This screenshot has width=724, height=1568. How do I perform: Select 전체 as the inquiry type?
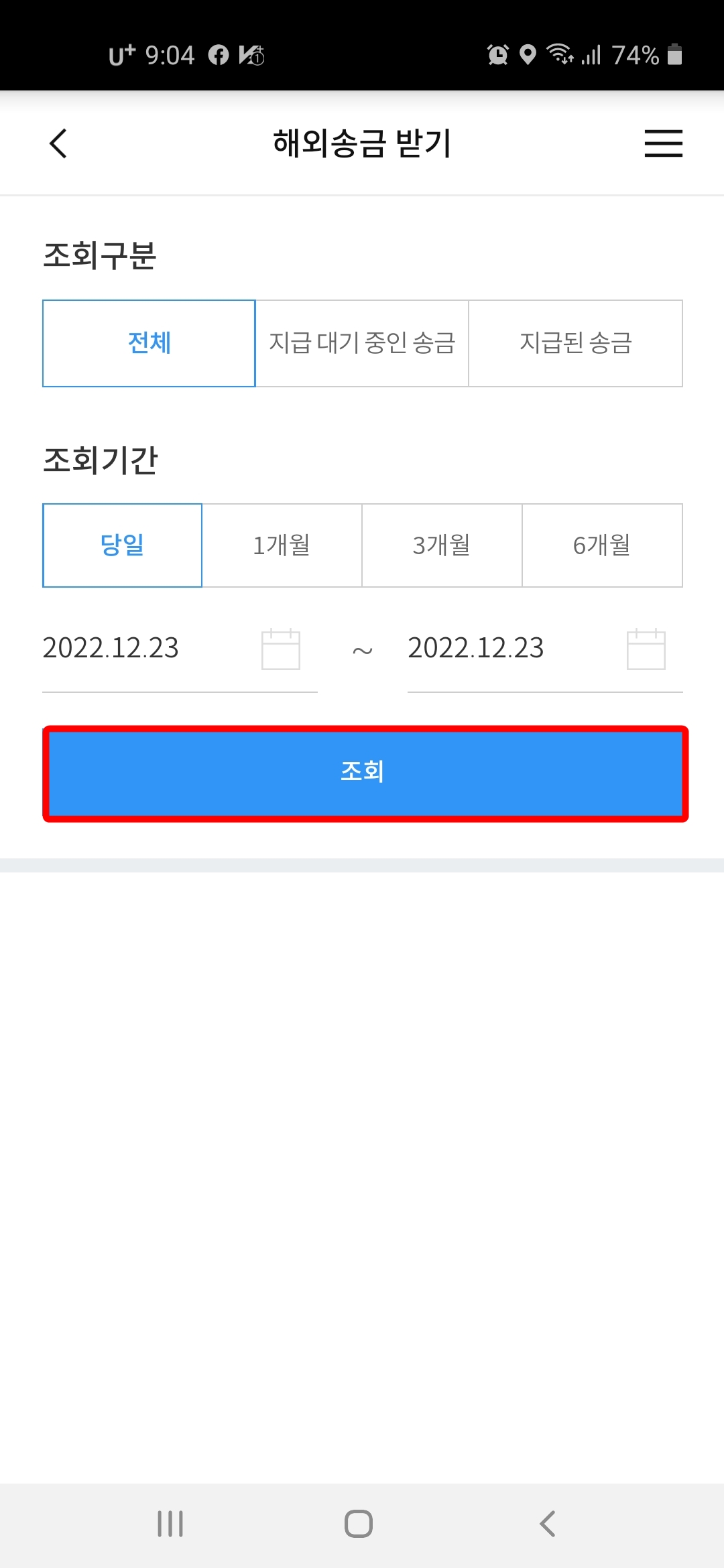[149, 342]
